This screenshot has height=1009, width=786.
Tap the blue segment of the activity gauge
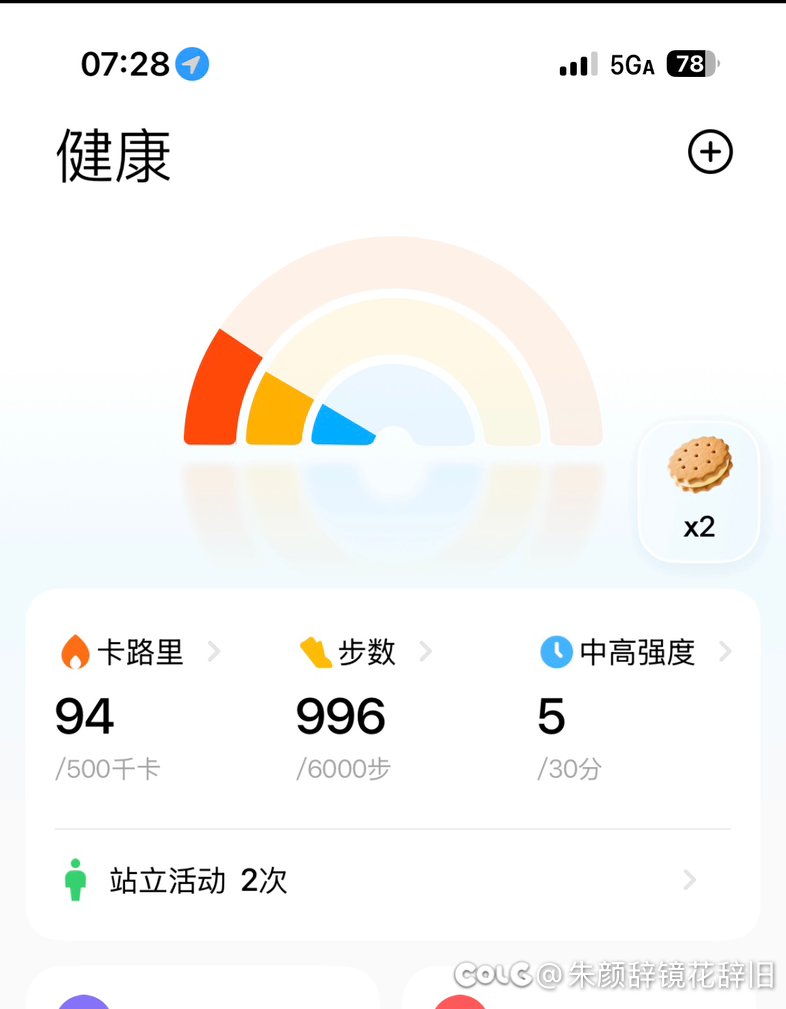[x=345, y=425]
